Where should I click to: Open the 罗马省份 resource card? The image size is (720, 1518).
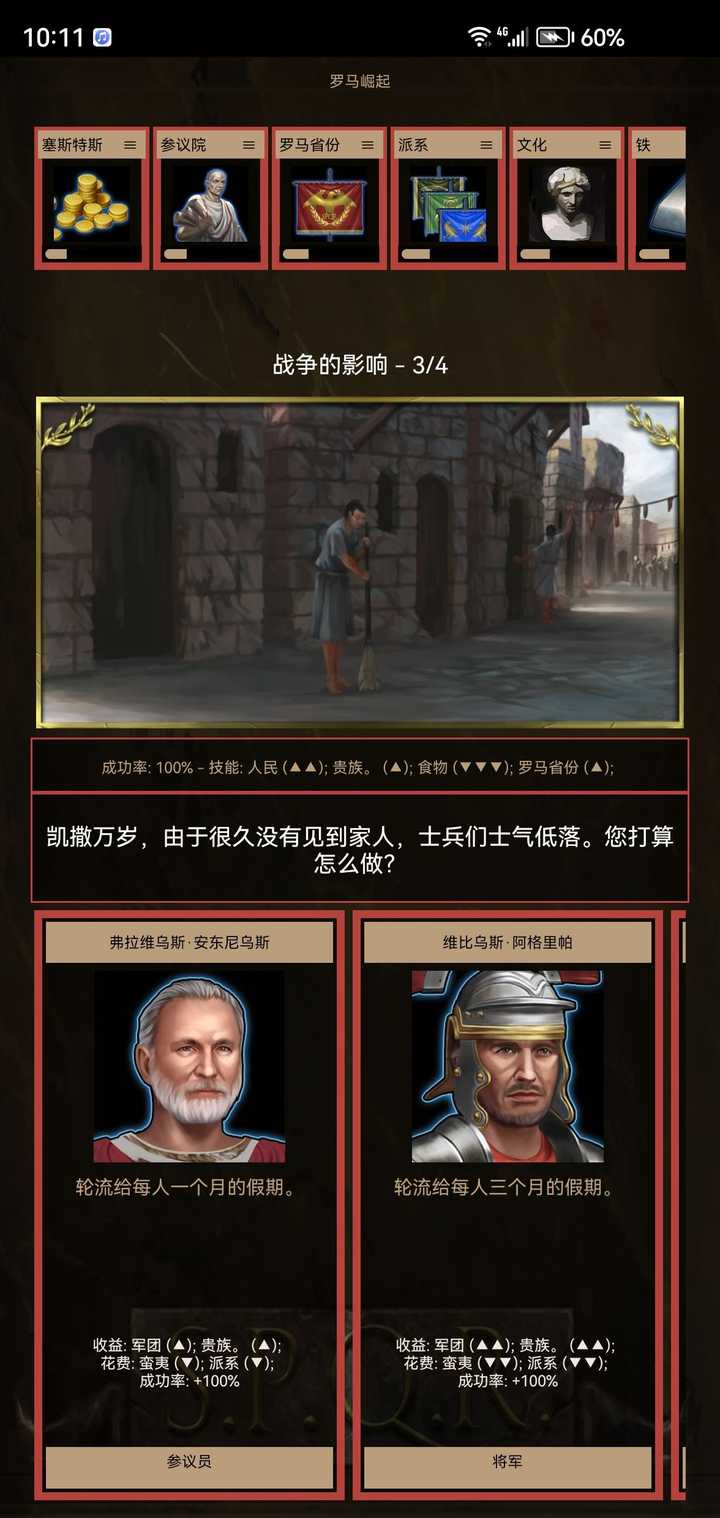click(329, 198)
